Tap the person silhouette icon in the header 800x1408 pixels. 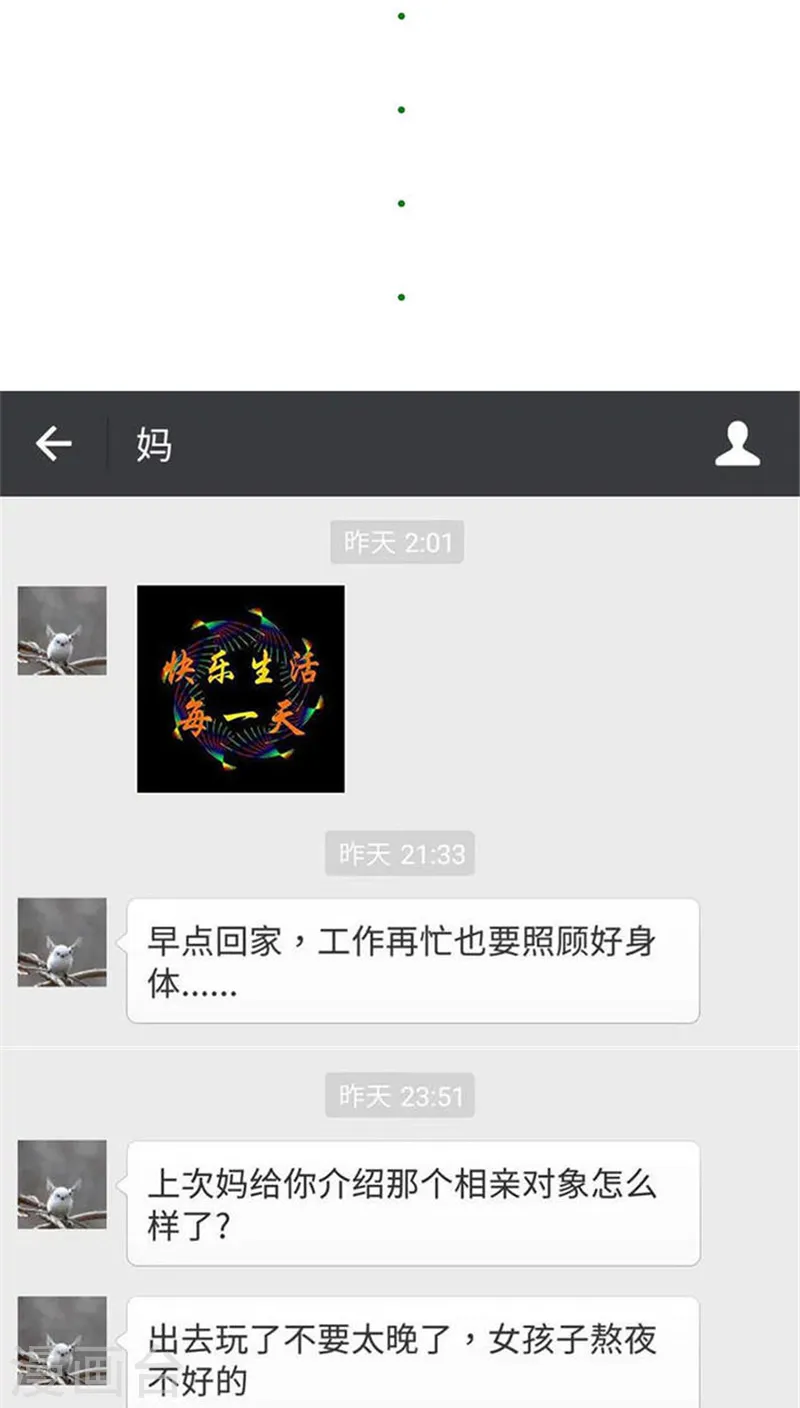738,443
